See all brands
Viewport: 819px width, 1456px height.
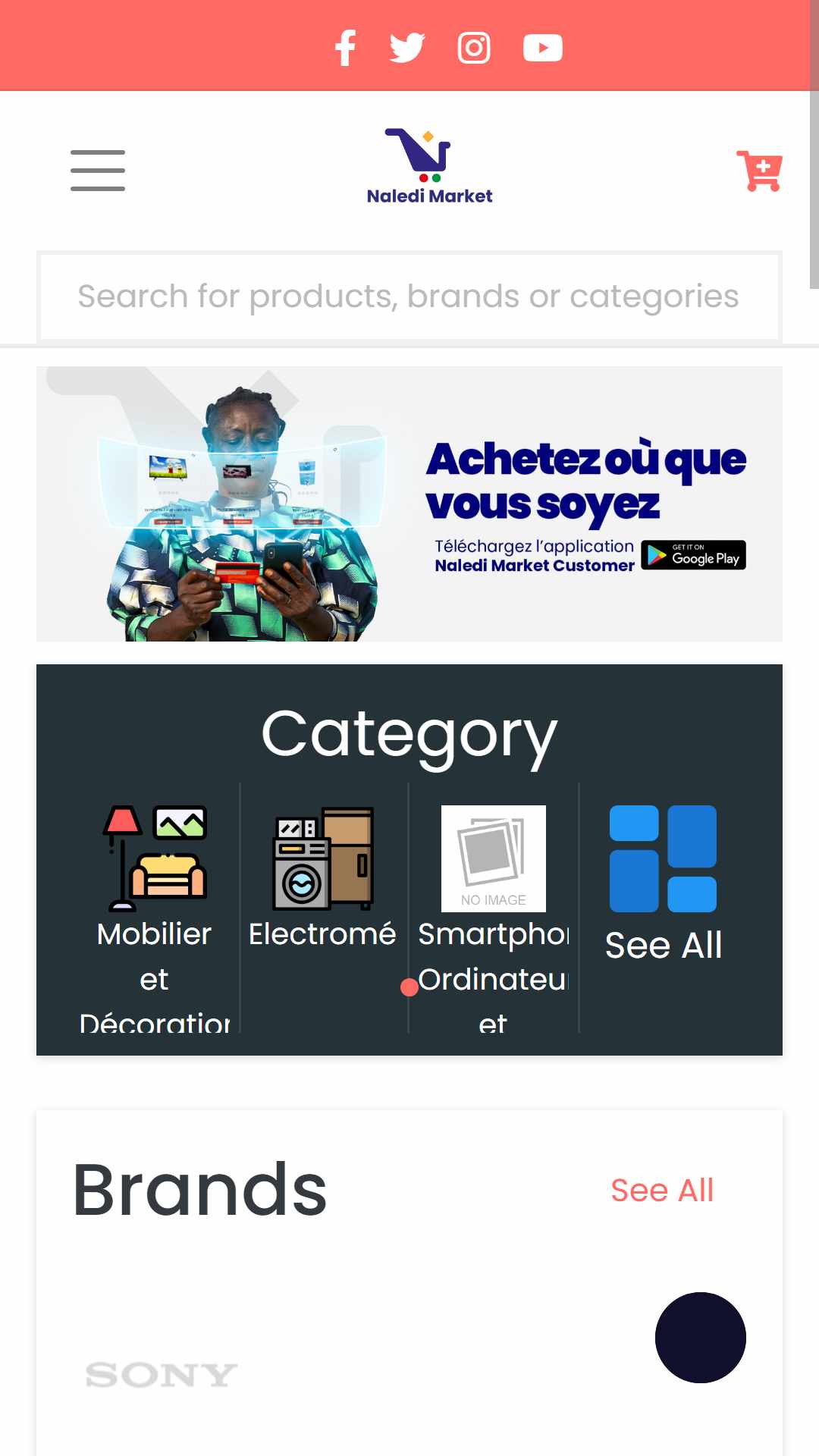tap(662, 1190)
